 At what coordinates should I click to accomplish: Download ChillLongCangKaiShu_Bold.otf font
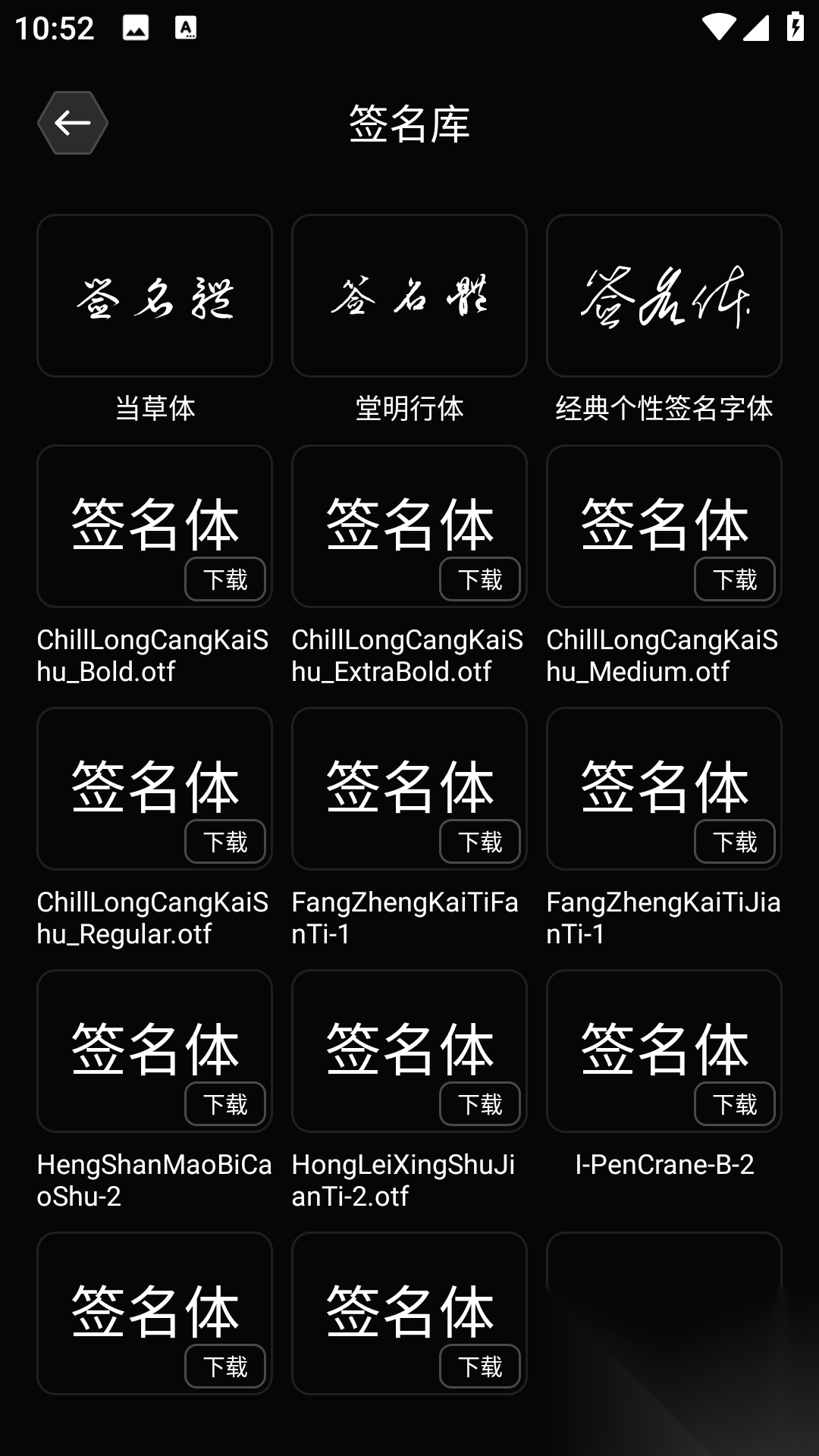click(225, 579)
